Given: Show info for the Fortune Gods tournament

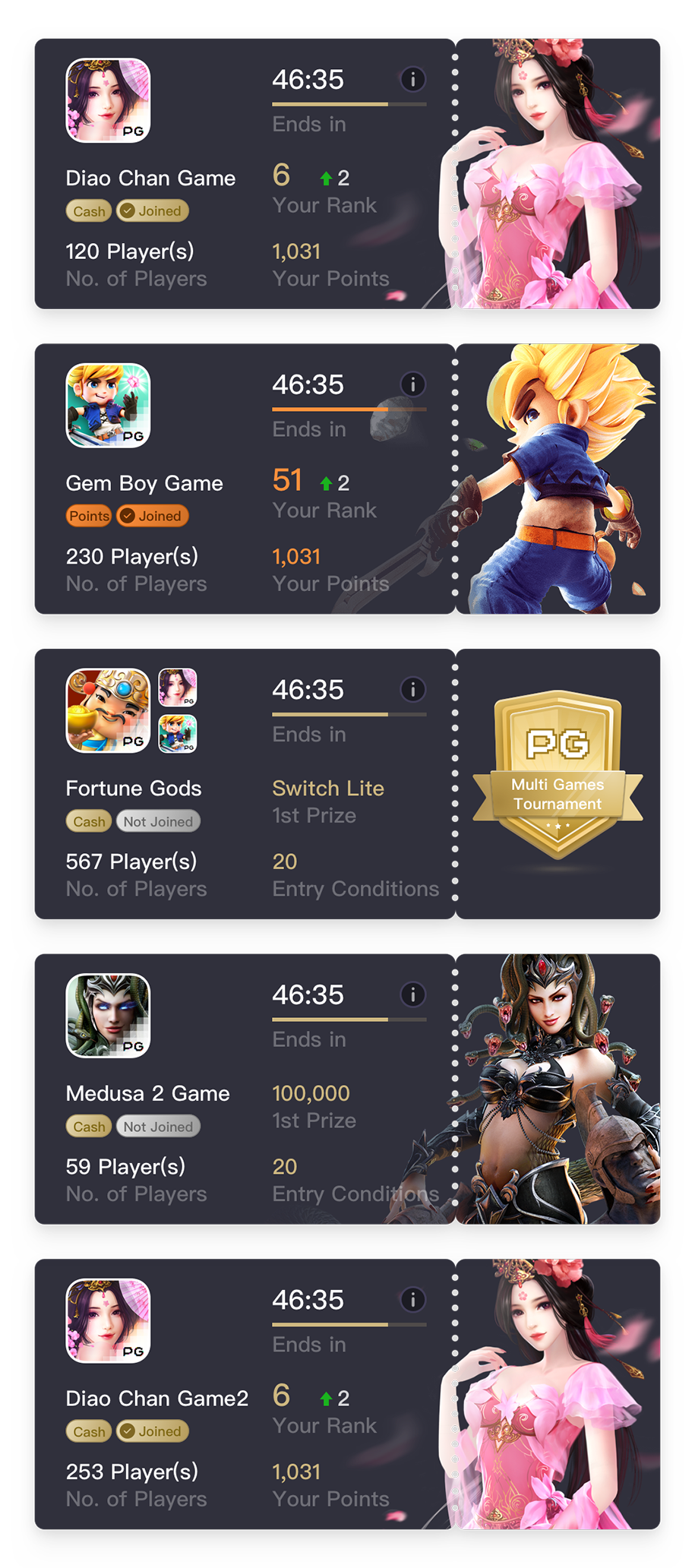Looking at the screenshot, I should (x=412, y=690).
